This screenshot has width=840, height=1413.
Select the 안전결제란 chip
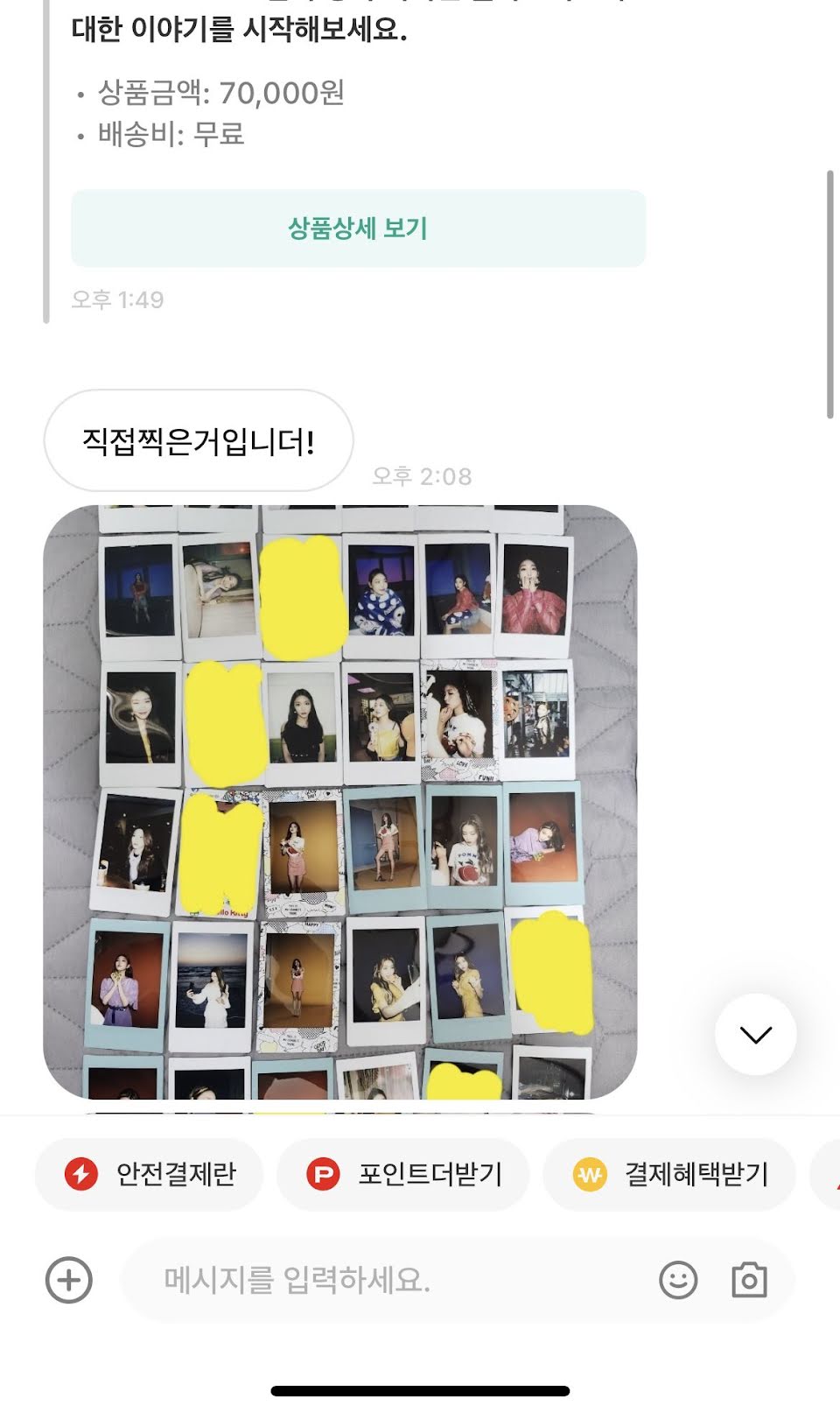click(150, 1174)
